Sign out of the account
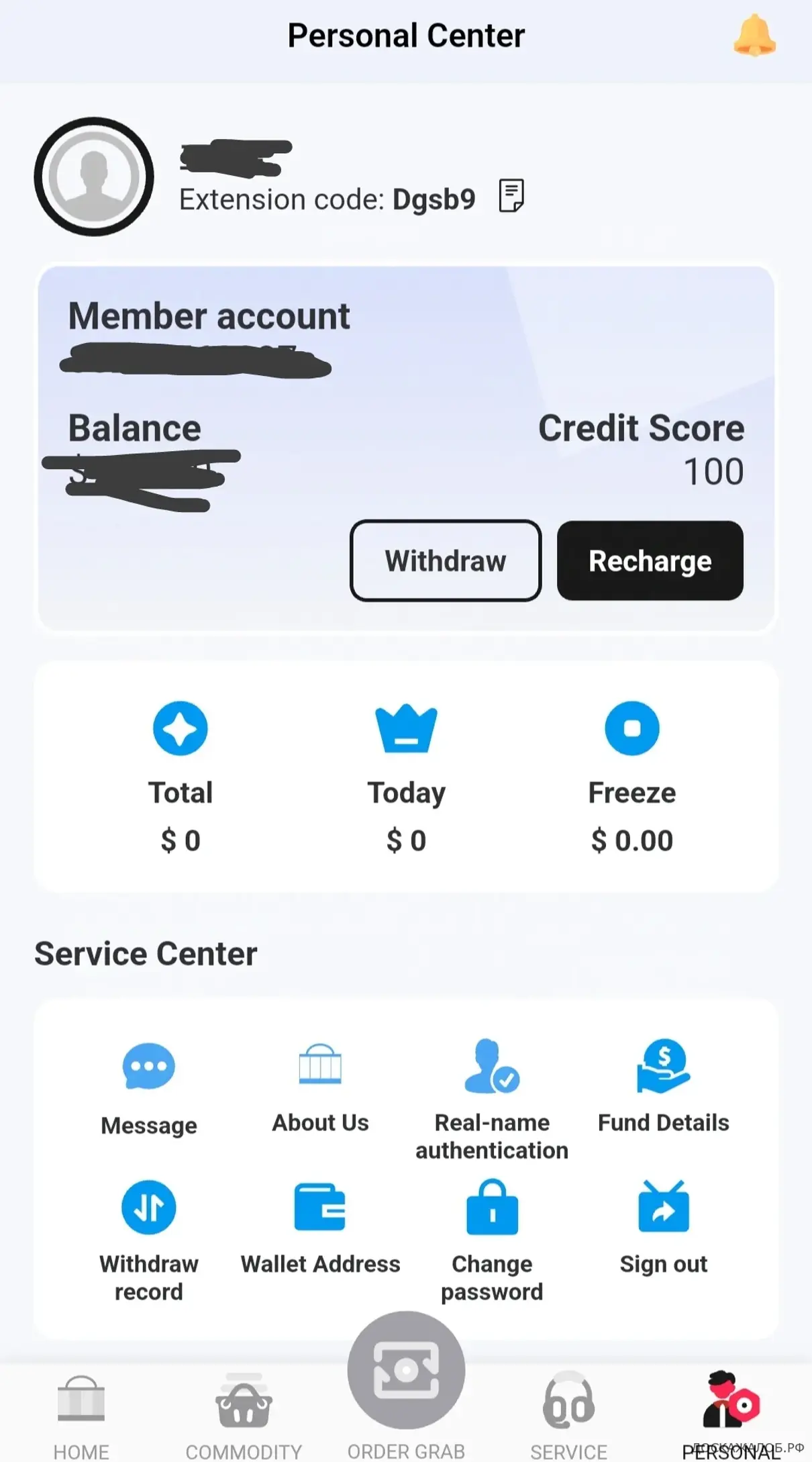Screen dimensions: 812x1462 [663, 1227]
